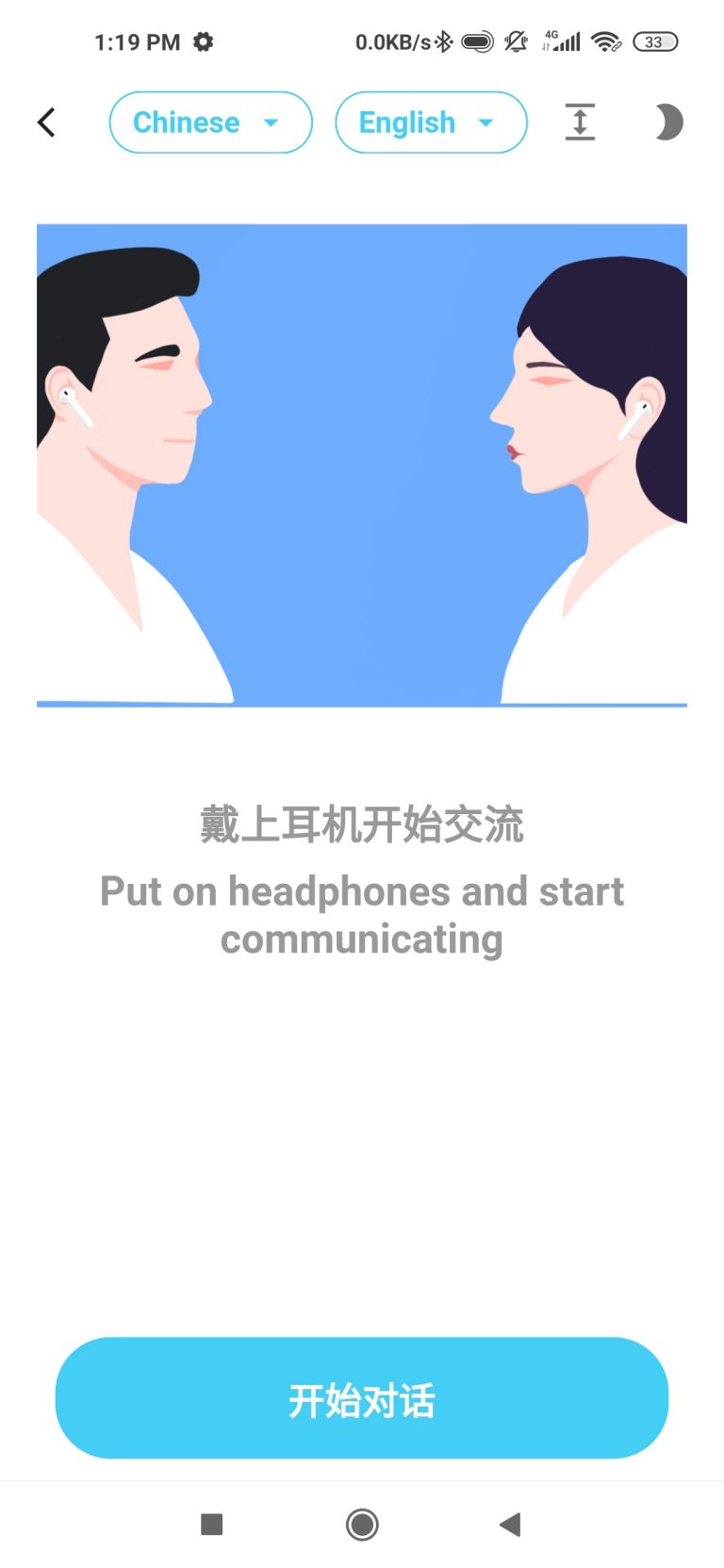
Task: Open the Chinese language dropdown
Action: [210, 122]
